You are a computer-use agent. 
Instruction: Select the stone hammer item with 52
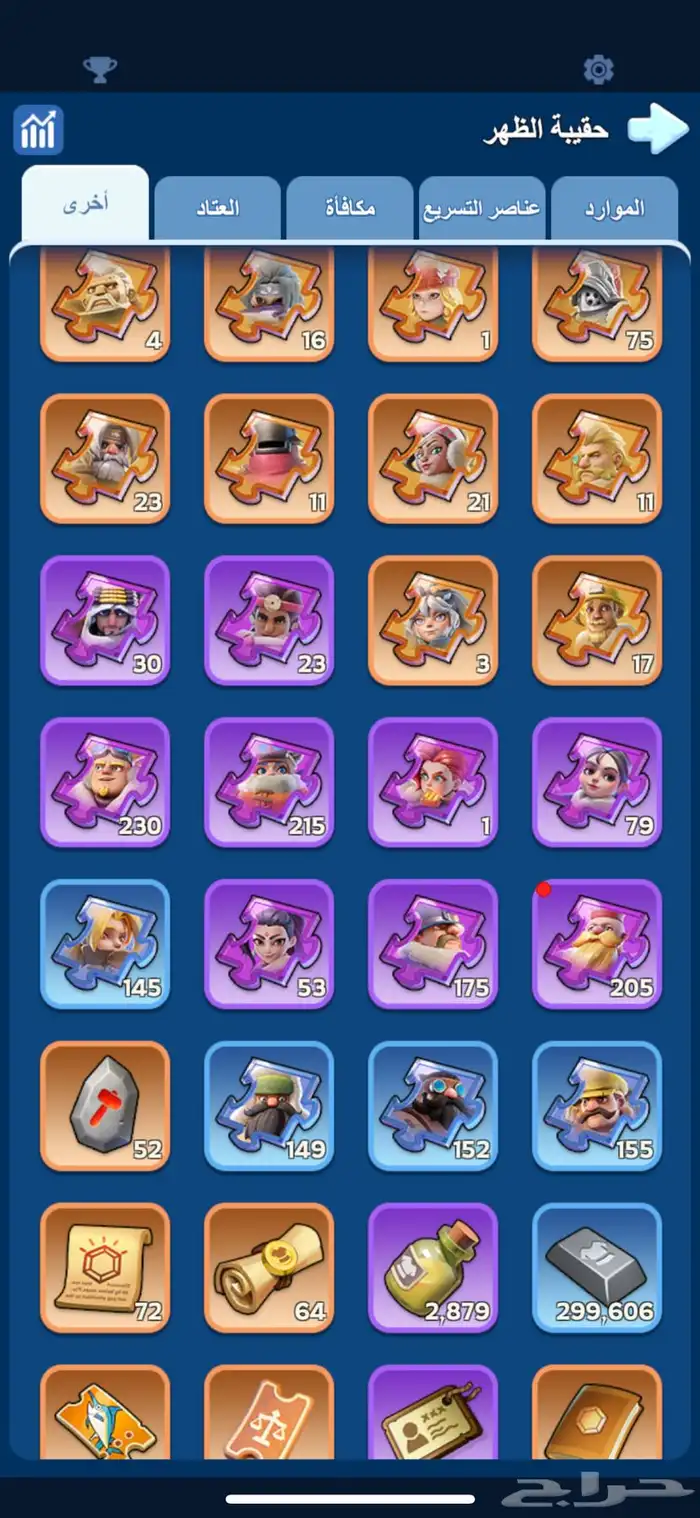click(x=105, y=1106)
